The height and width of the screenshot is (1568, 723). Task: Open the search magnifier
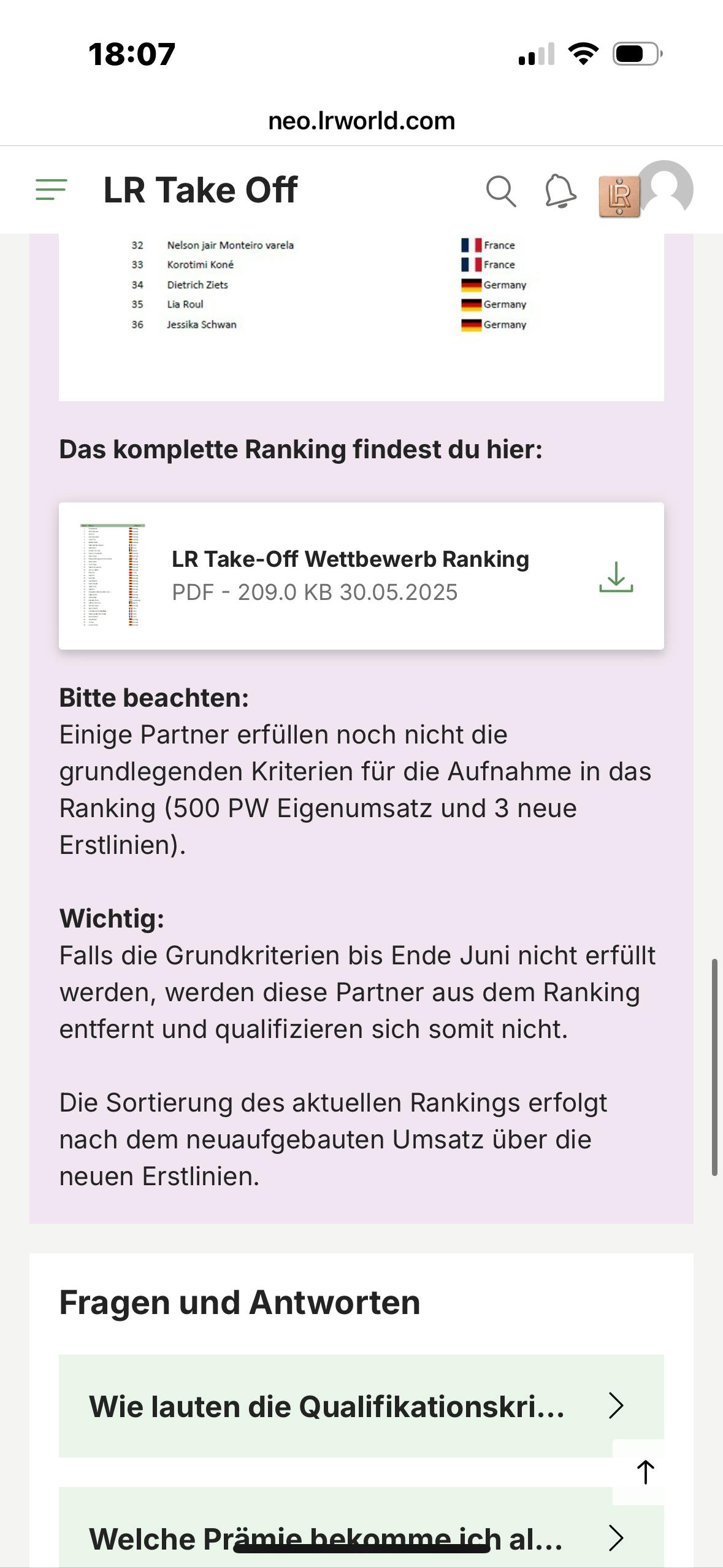pos(501,191)
